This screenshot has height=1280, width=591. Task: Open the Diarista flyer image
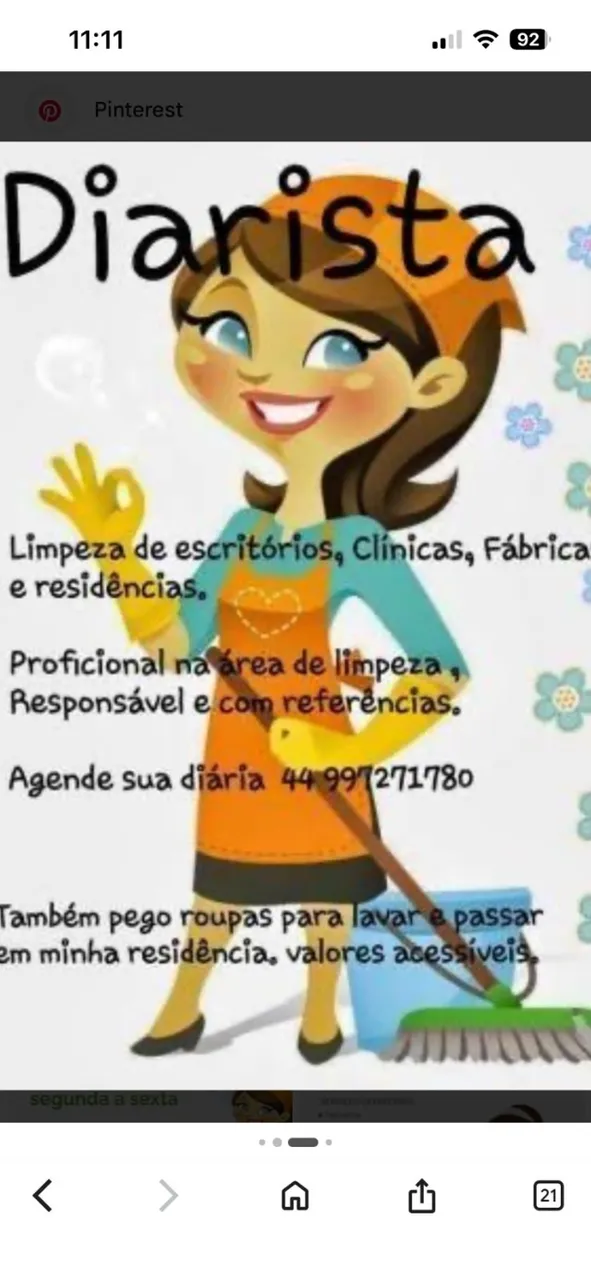point(295,615)
